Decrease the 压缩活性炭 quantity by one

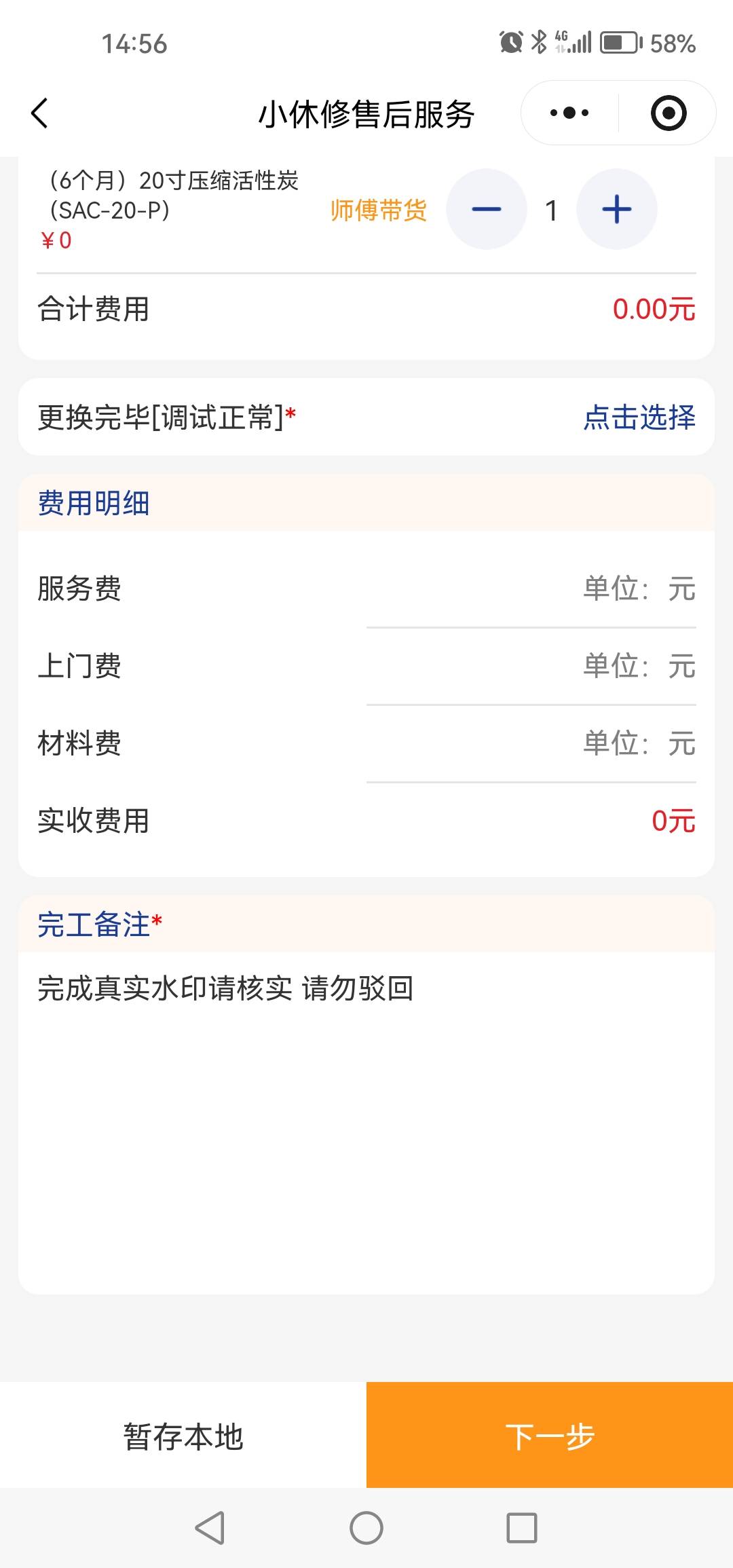tap(486, 210)
